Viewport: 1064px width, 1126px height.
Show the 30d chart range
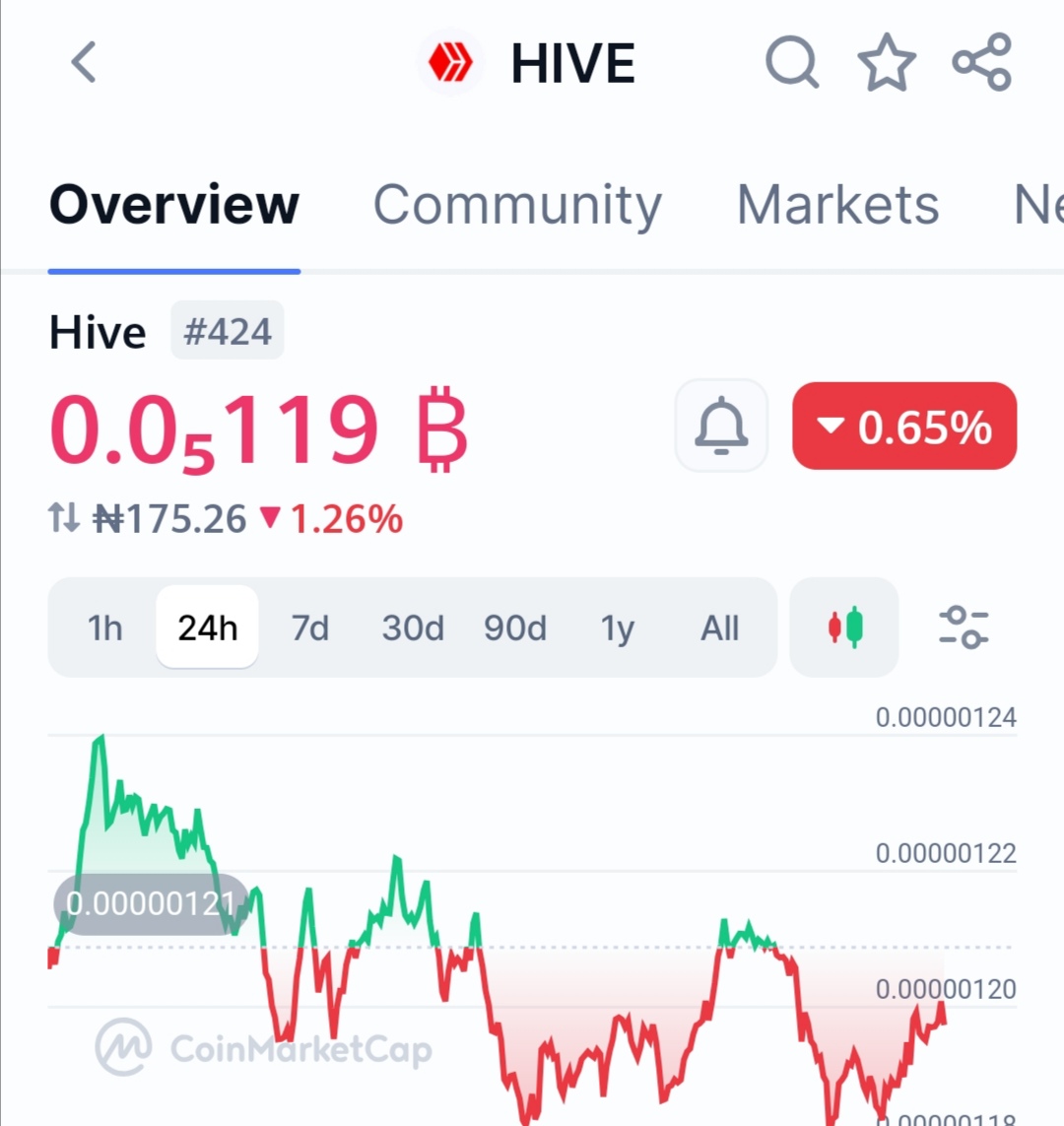(x=413, y=628)
